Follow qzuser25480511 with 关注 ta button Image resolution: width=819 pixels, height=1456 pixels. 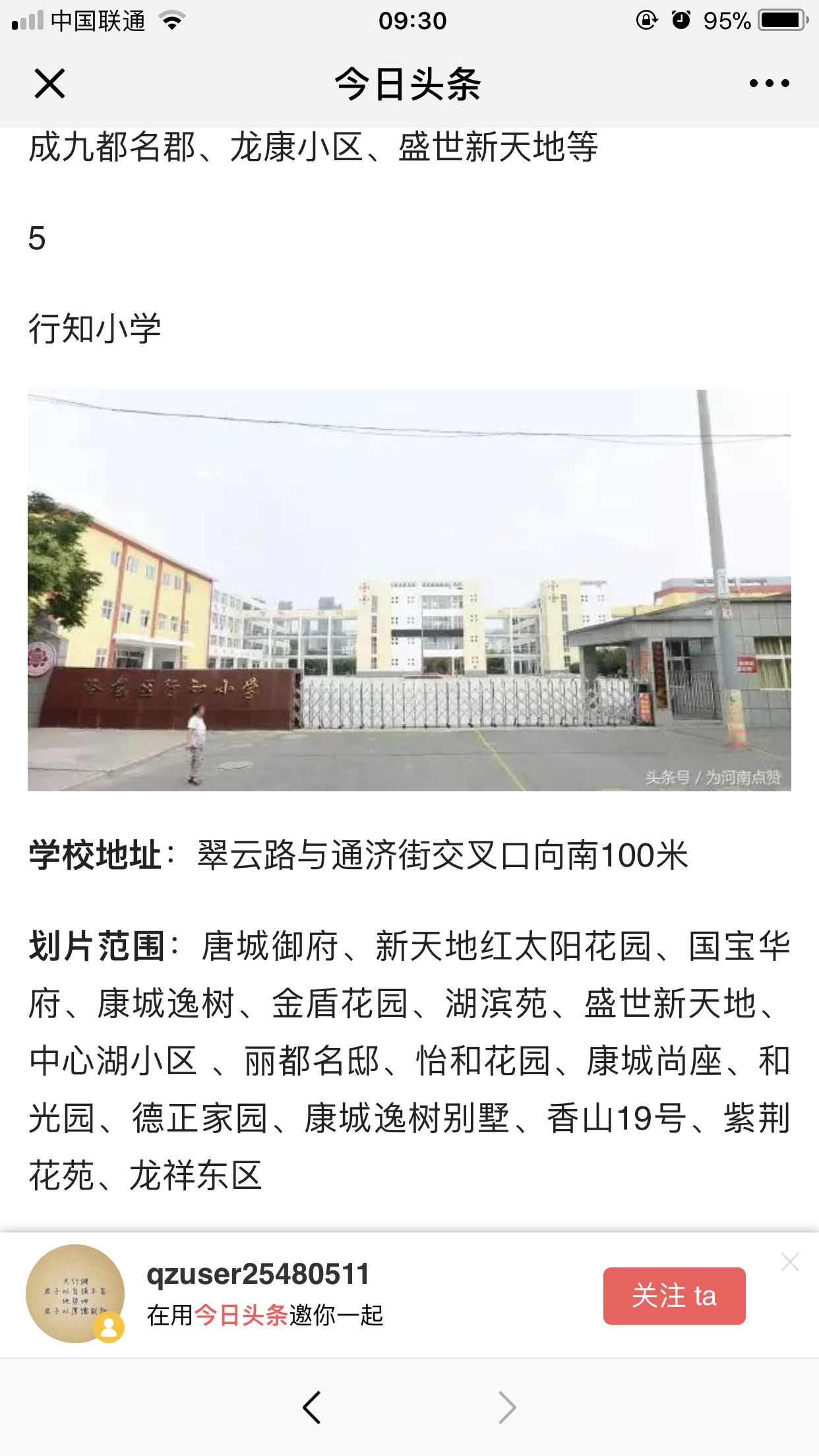click(674, 1296)
